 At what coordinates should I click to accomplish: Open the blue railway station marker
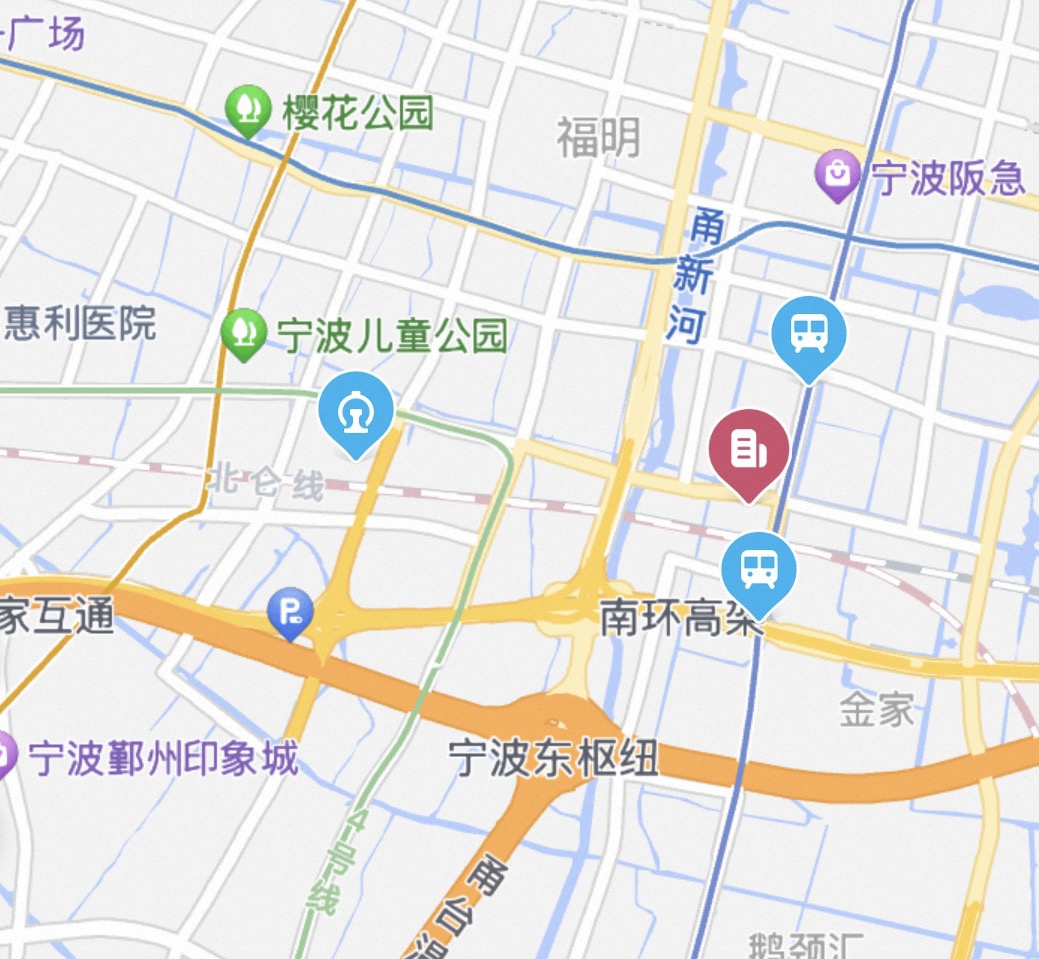tap(355, 411)
